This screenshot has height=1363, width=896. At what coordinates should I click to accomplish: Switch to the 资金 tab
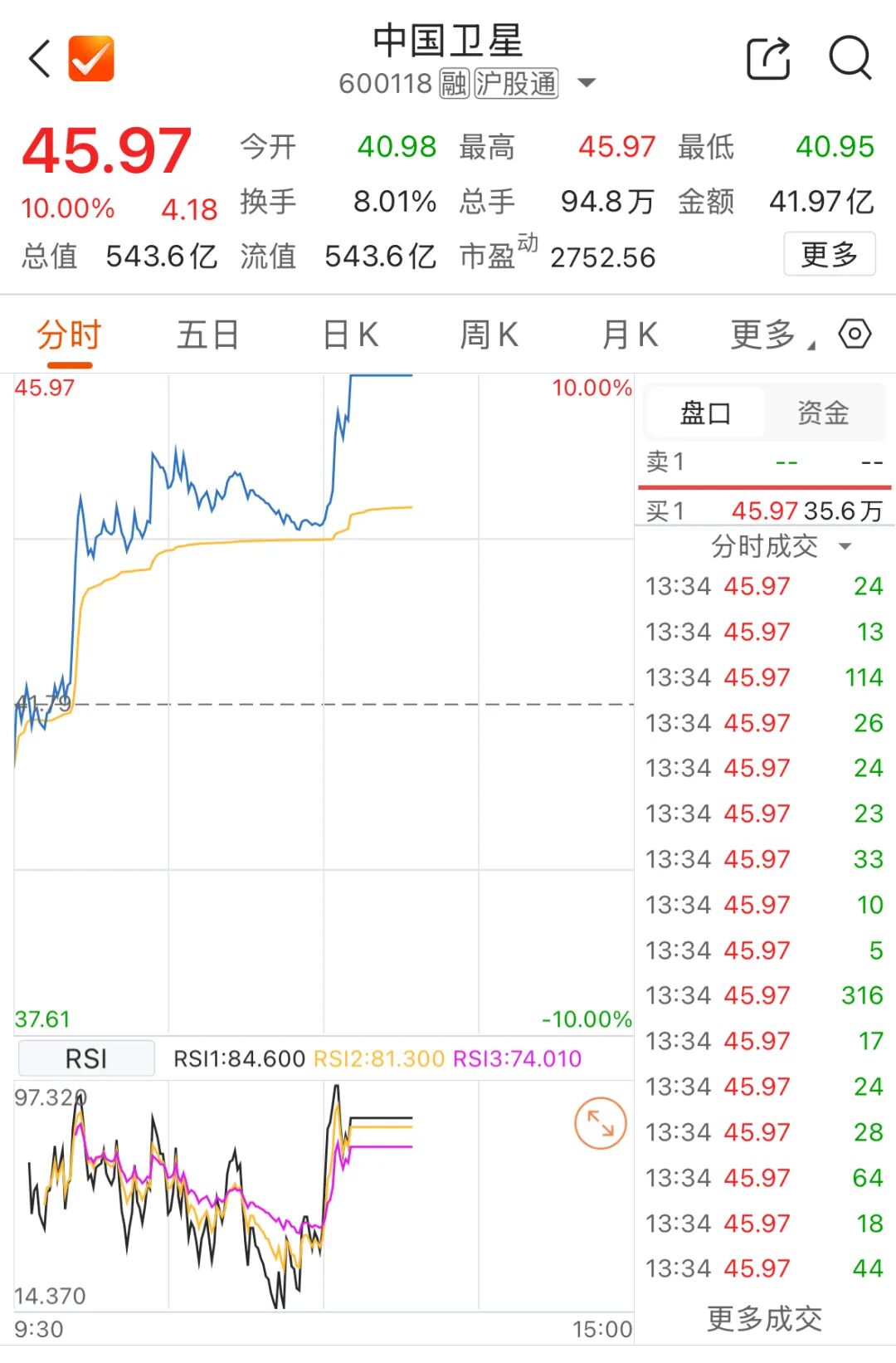click(x=822, y=413)
